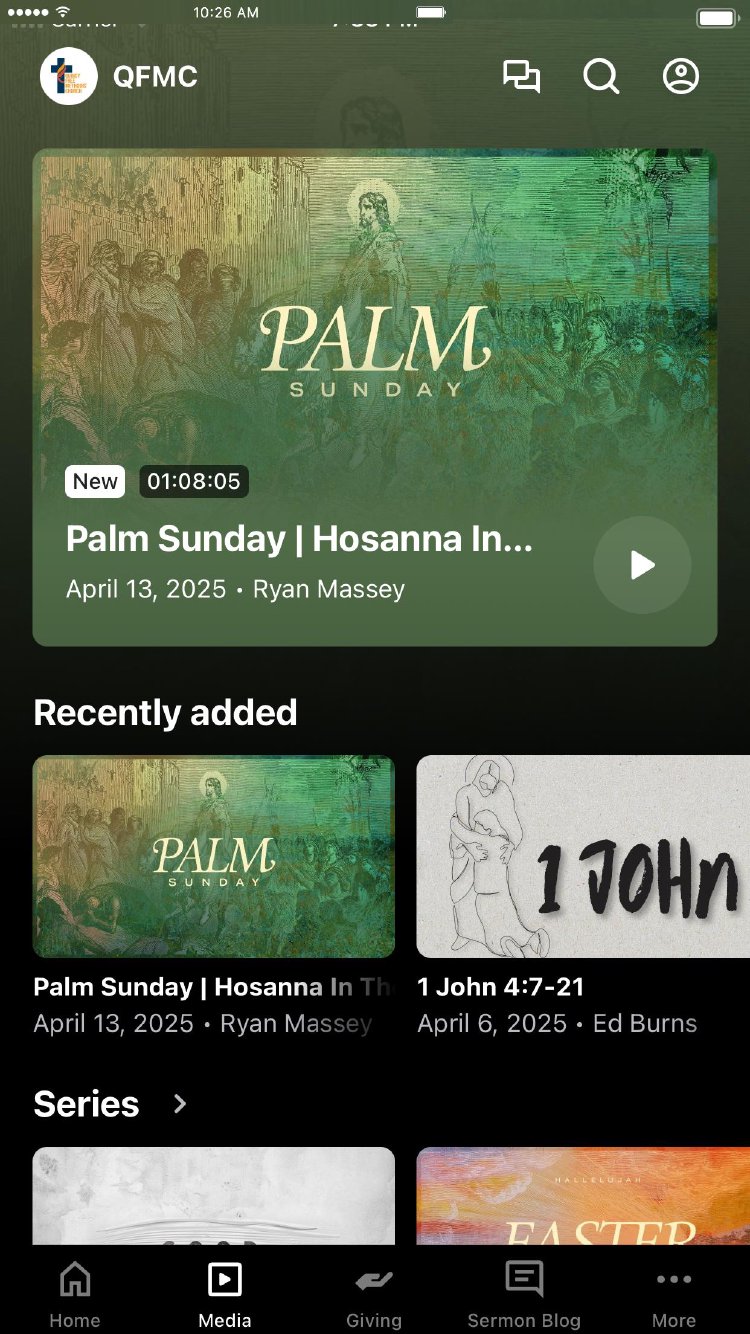This screenshot has width=750, height=1334.
Task: Switch to the Sermon Blog tab
Action: click(524, 1294)
